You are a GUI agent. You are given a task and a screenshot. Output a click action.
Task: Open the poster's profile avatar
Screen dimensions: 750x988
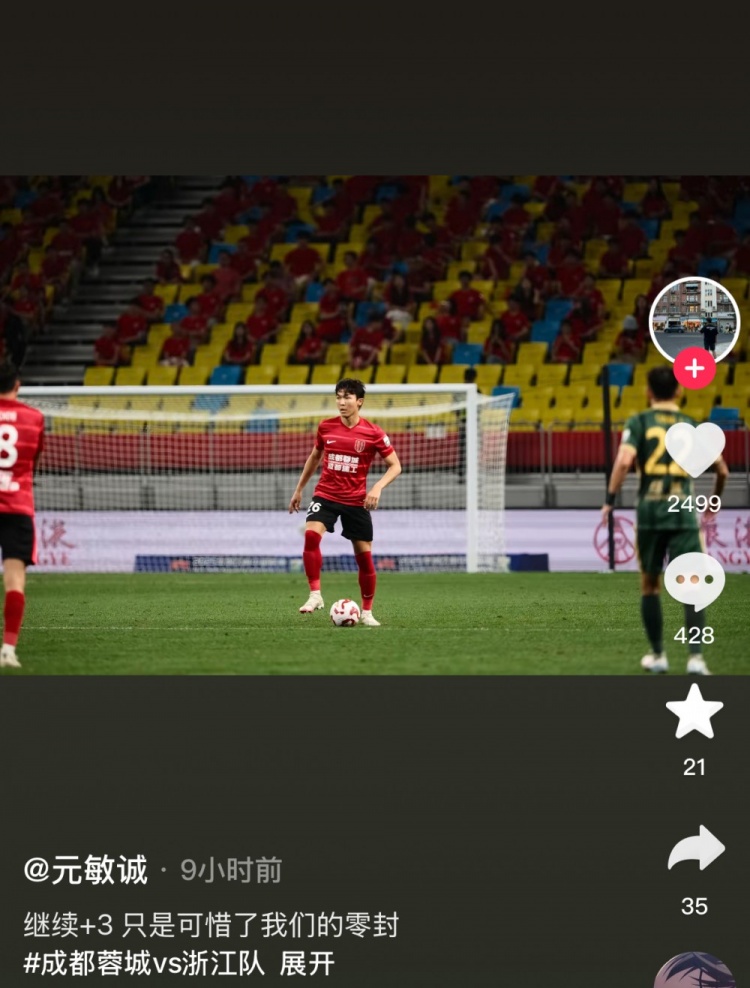click(694, 318)
